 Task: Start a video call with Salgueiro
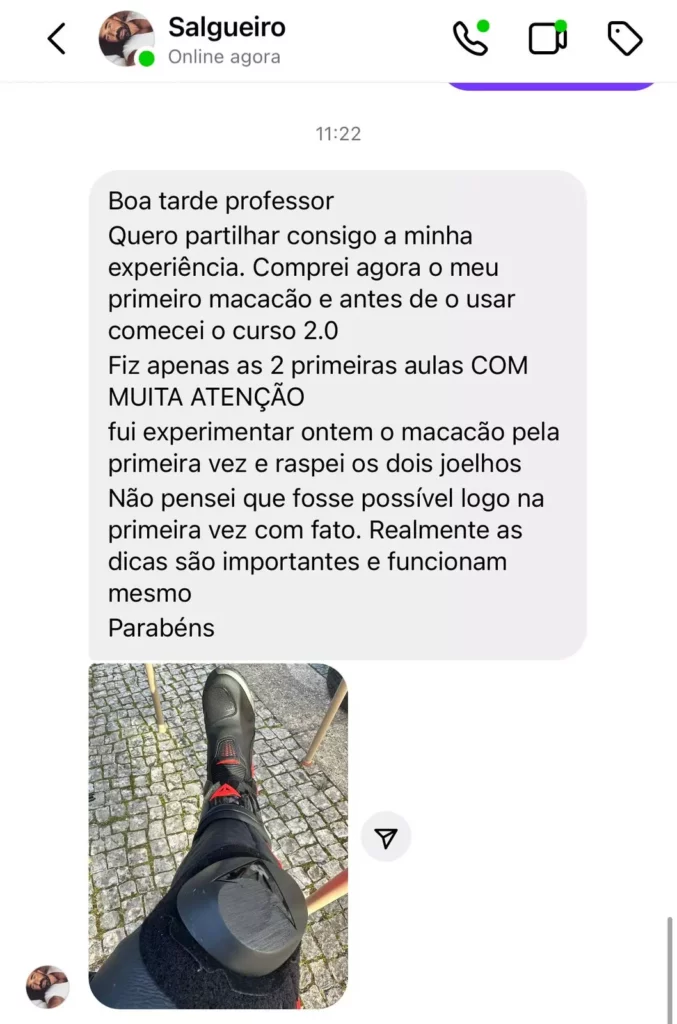coord(547,39)
